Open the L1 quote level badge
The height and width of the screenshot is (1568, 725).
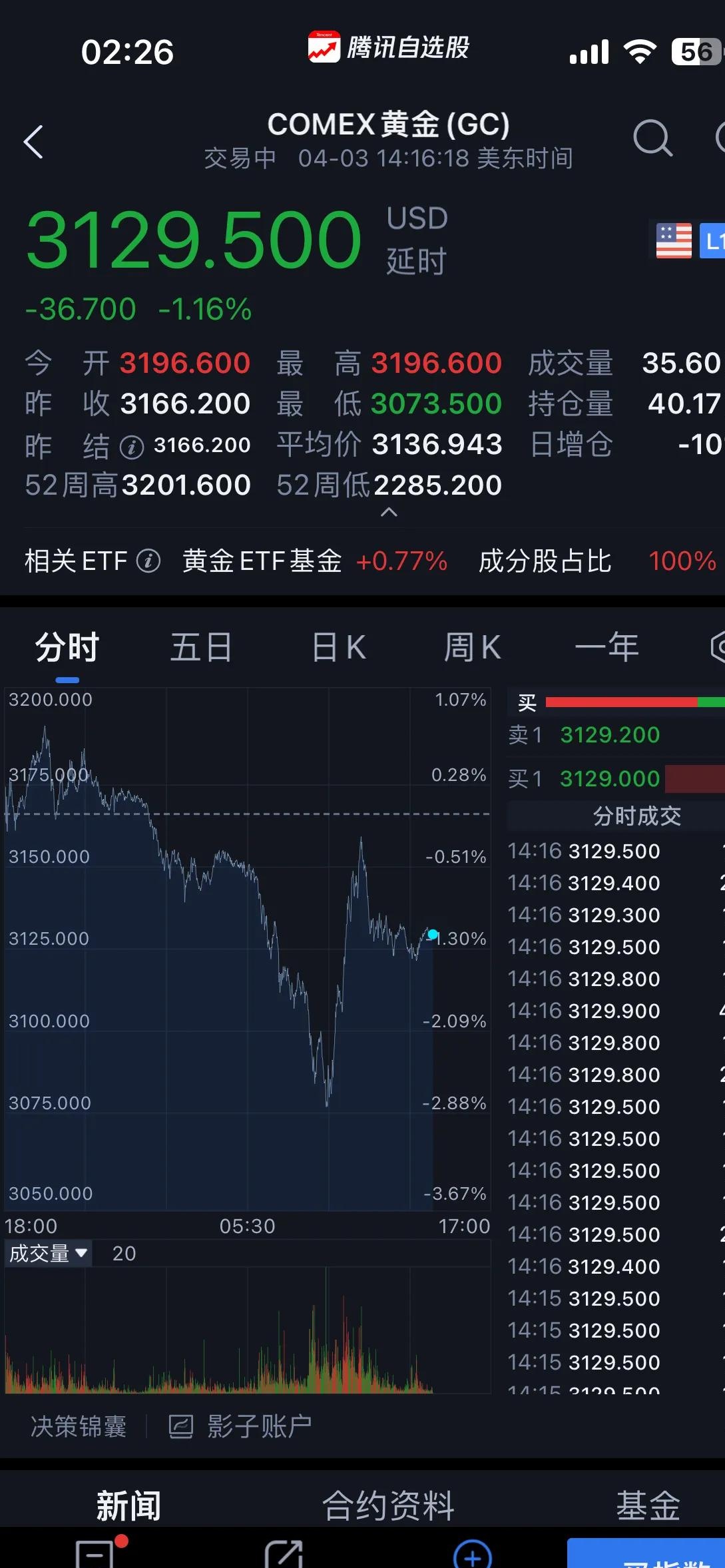point(712,241)
